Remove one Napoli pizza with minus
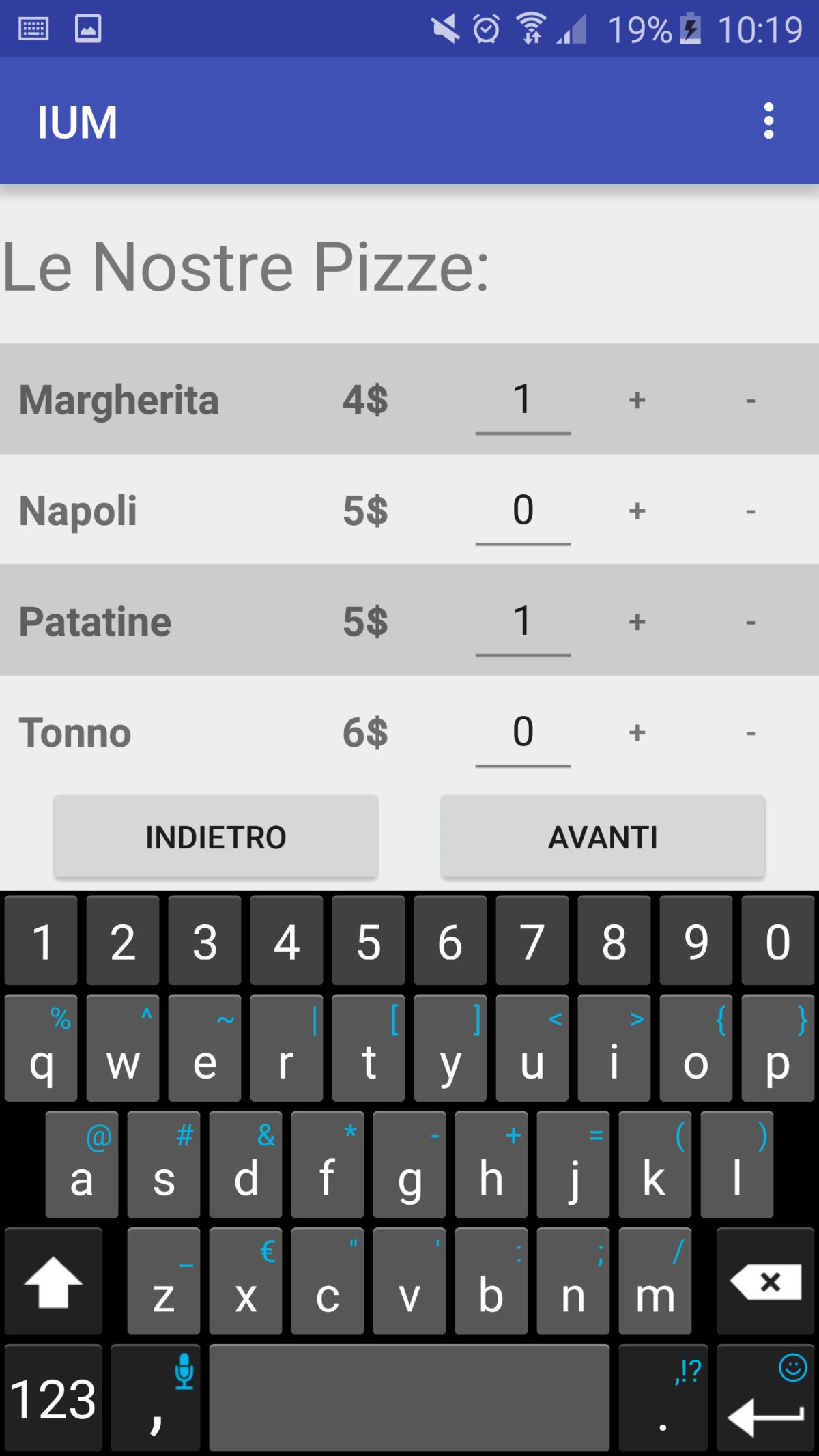The width and height of the screenshot is (819, 1456). click(x=750, y=511)
